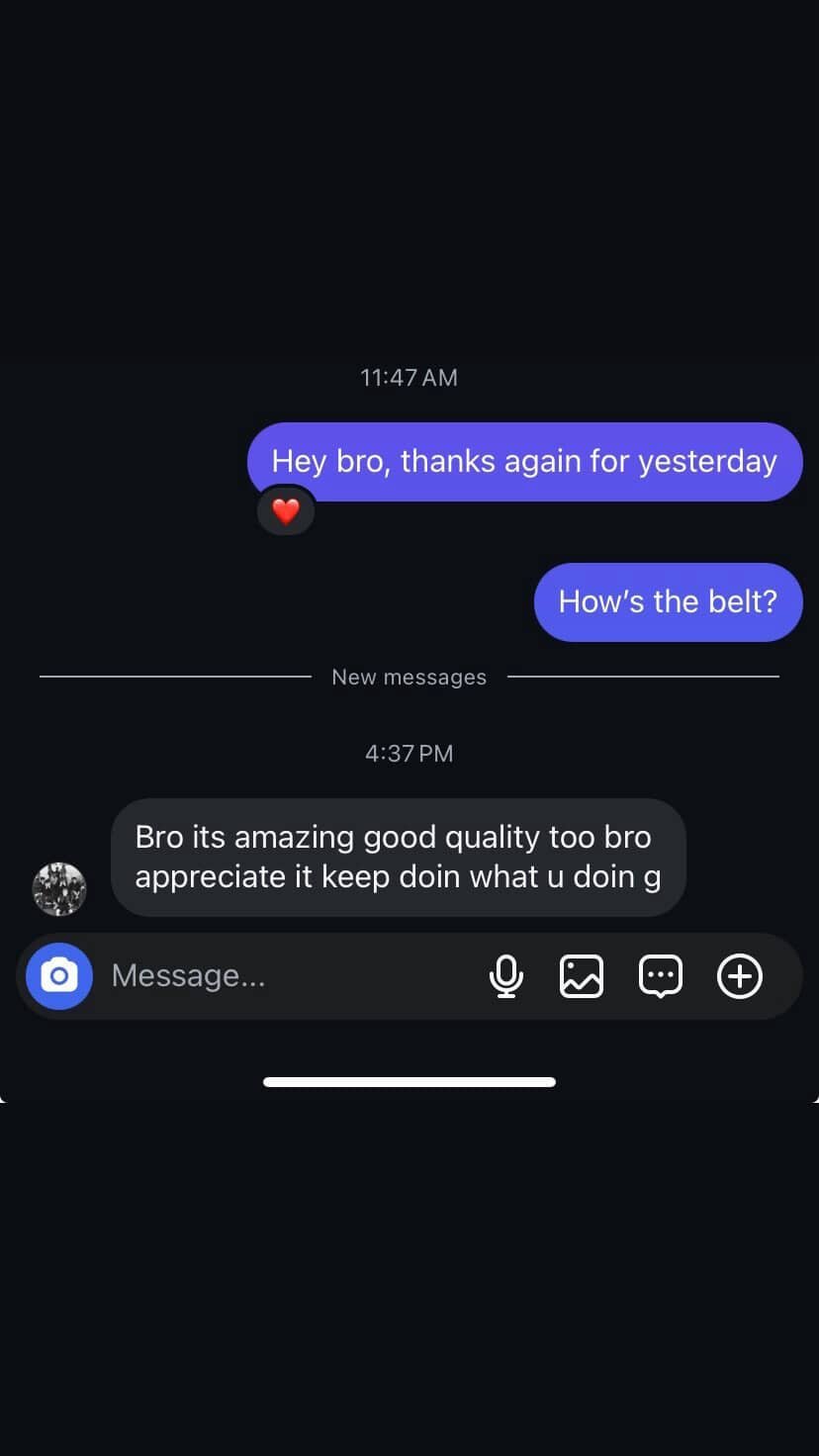Record a voice message with the microphone
This screenshot has width=819, height=1456.
tap(505, 976)
